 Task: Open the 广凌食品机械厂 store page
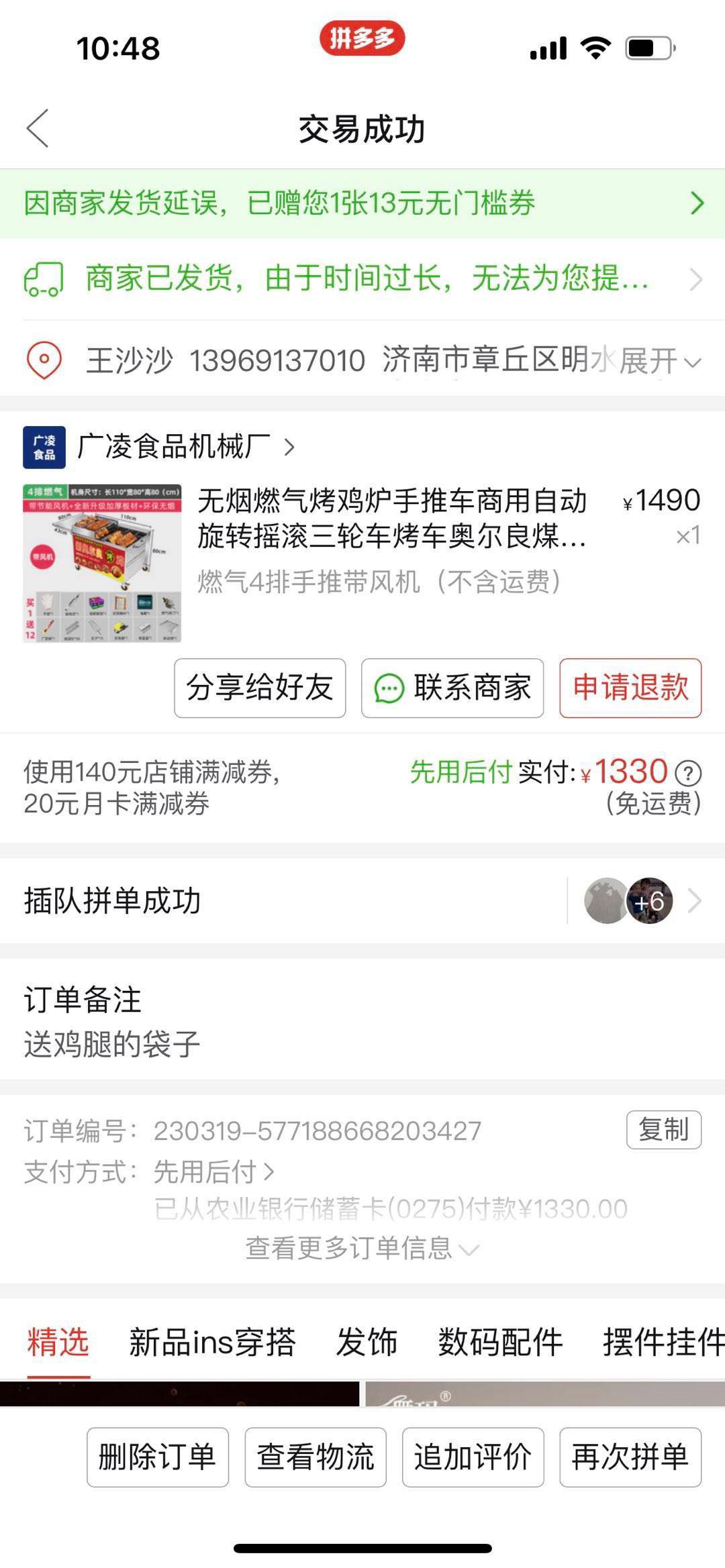[175, 446]
